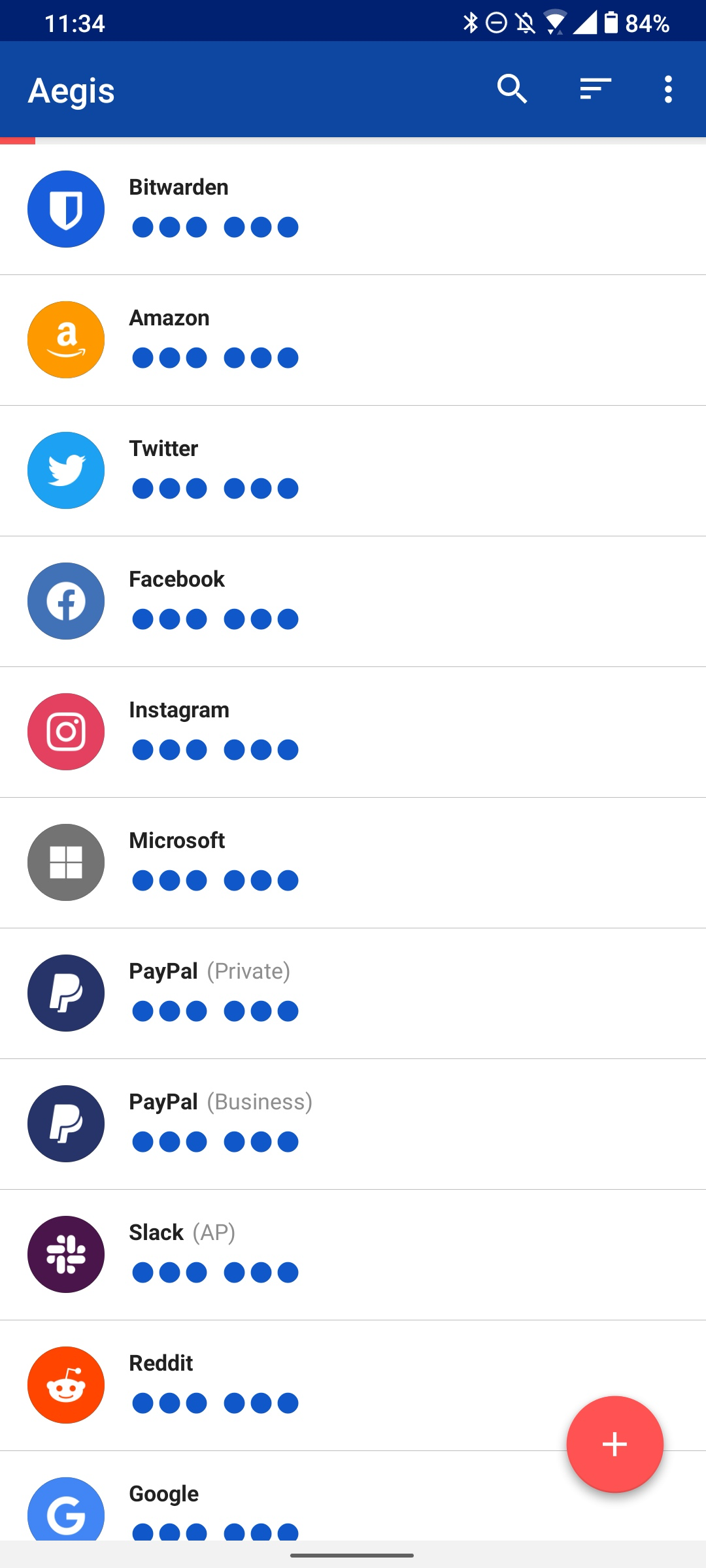
Task: Add a new entry with plus button
Action: 614,1444
